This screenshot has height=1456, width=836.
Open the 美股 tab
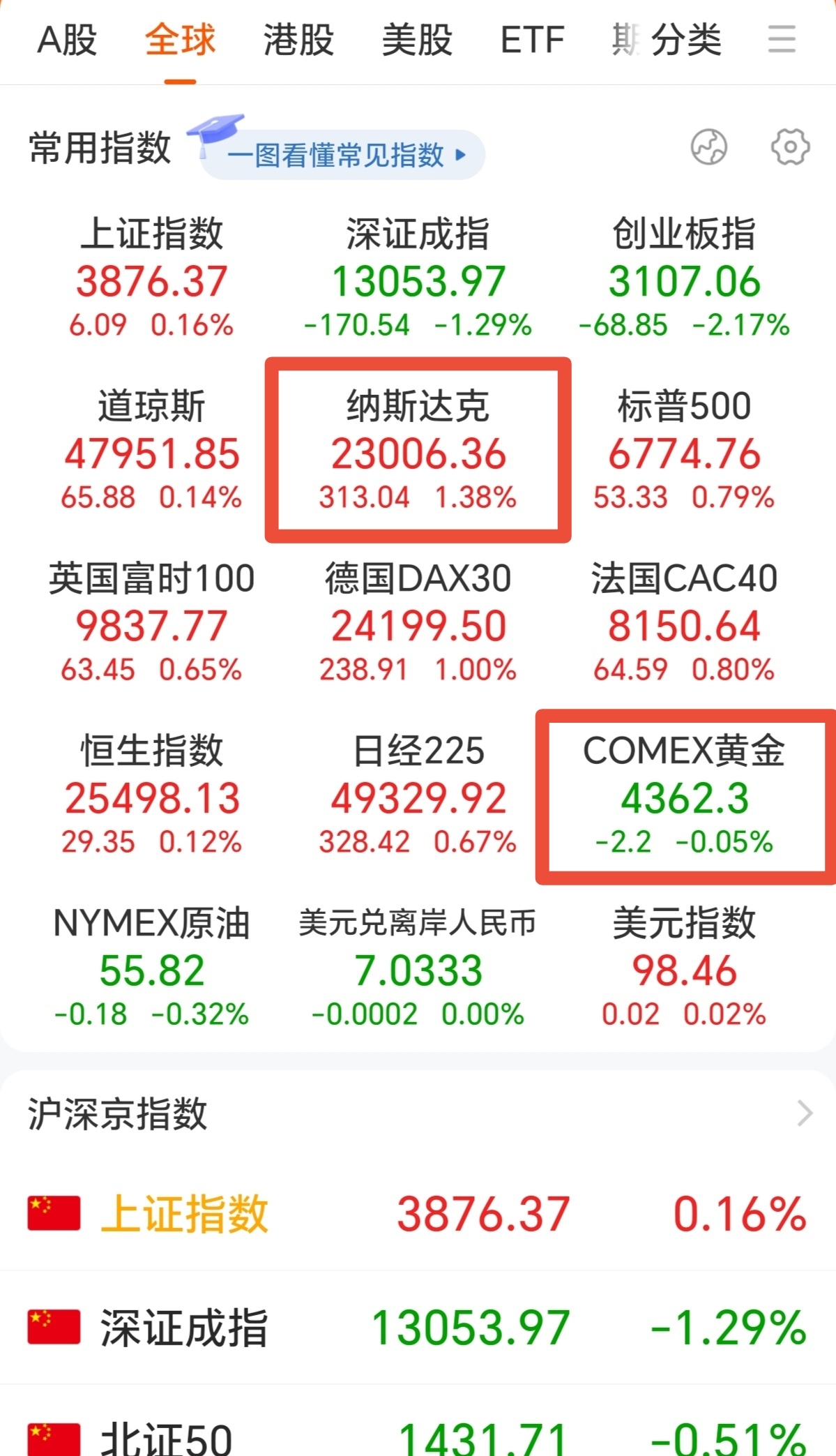click(x=417, y=40)
